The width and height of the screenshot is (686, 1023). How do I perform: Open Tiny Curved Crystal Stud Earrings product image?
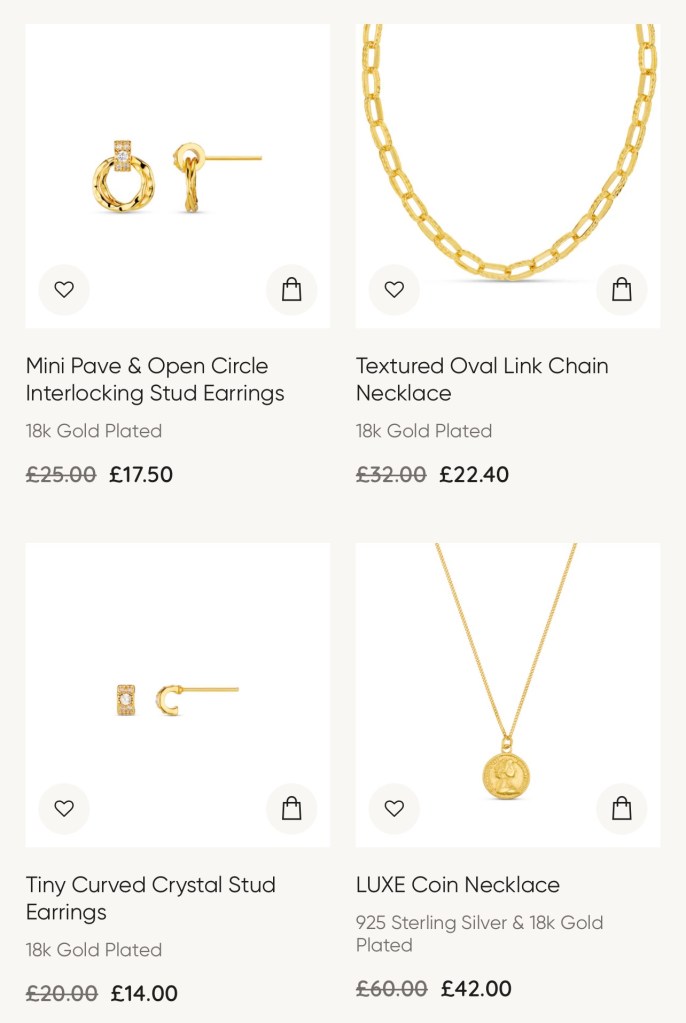(177, 690)
